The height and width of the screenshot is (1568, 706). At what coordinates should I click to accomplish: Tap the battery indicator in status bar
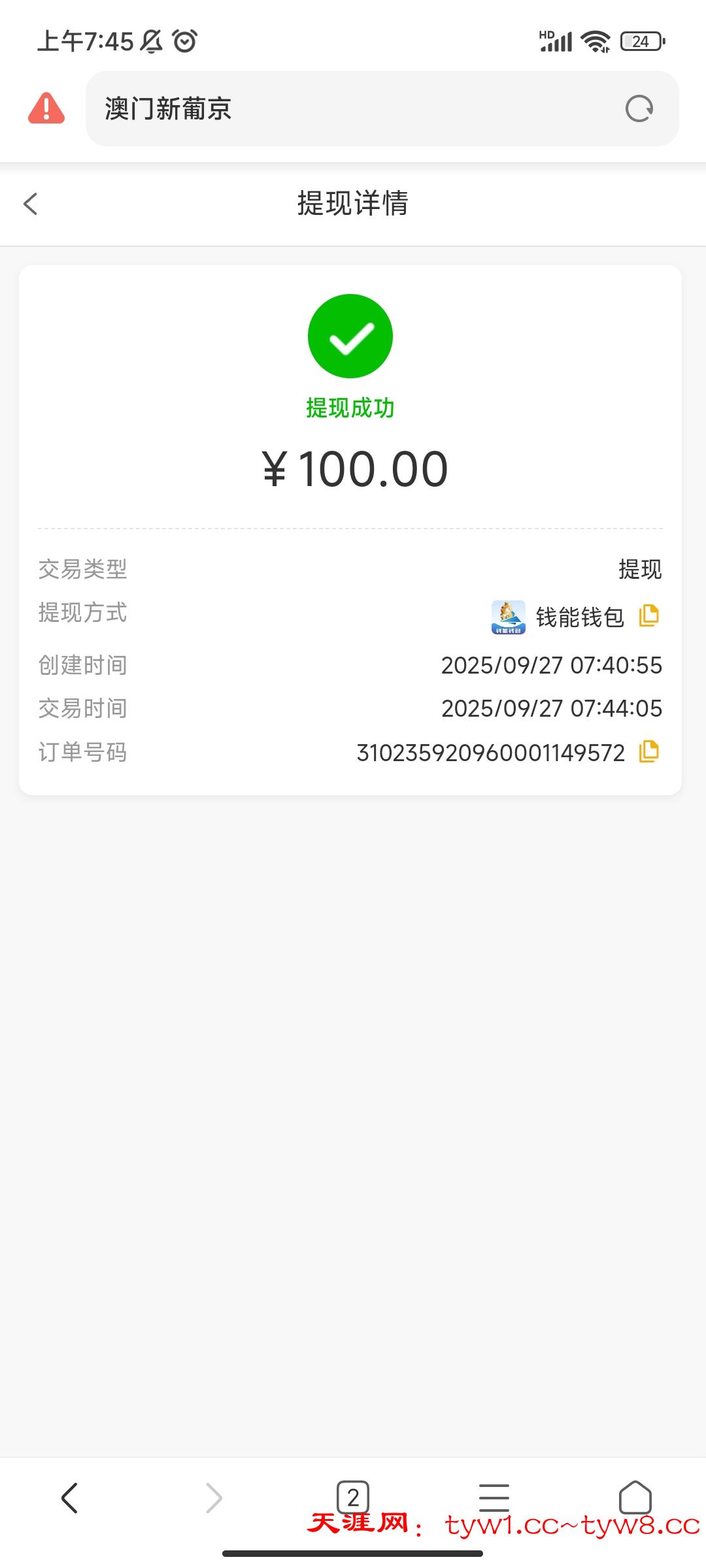click(639, 41)
